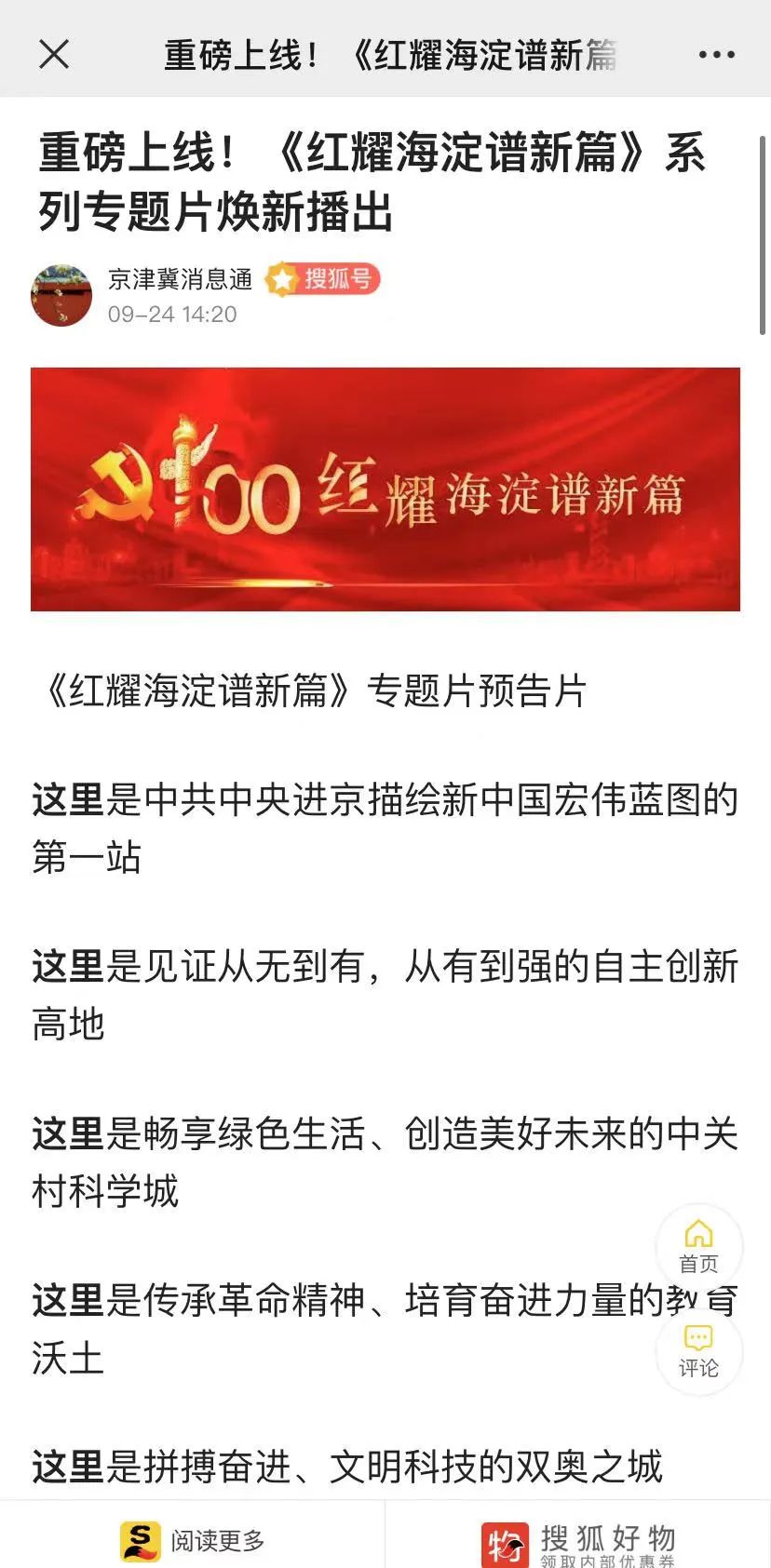This screenshot has width=771, height=1568.
Task: Tap the 搜狐号 badge
Action: (x=323, y=279)
